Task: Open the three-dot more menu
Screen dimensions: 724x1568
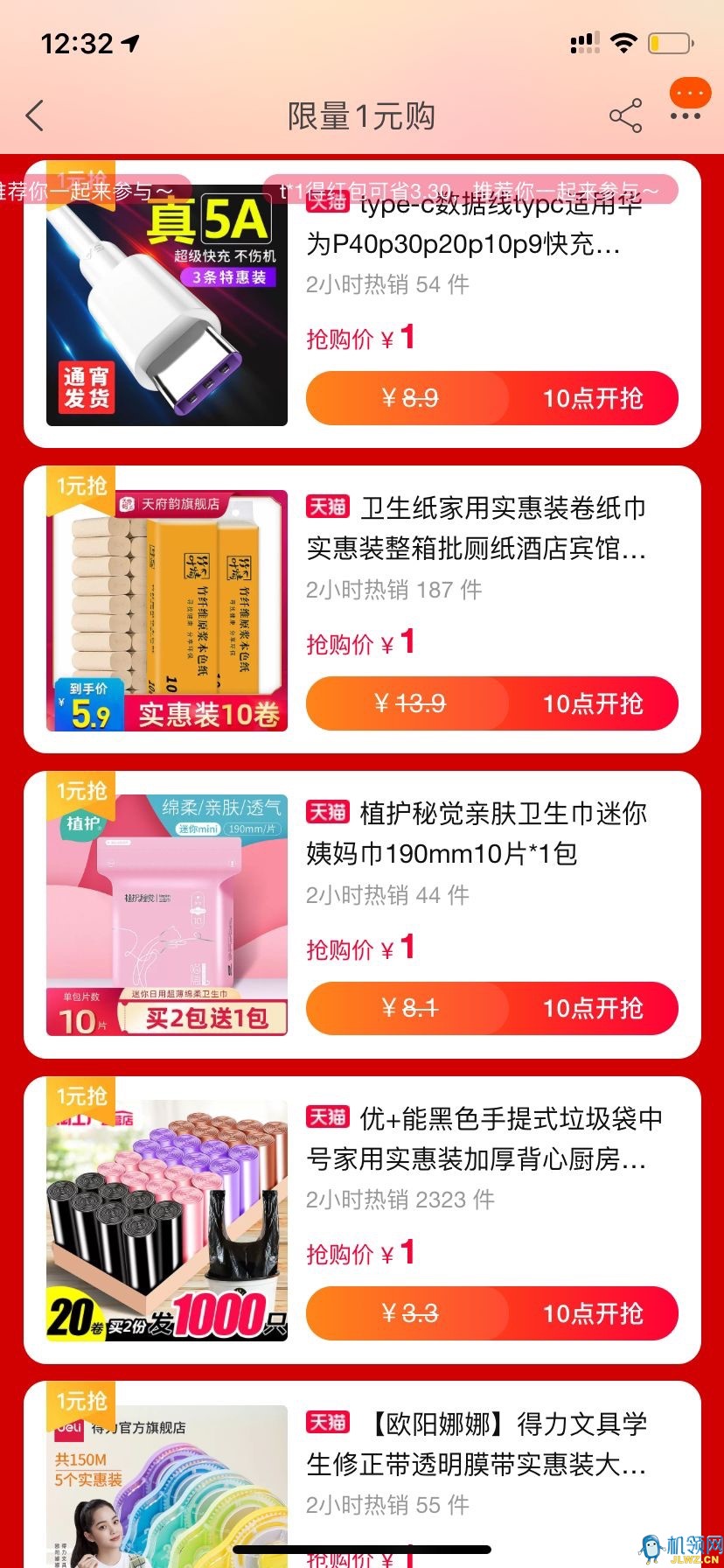Action: [x=686, y=115]
